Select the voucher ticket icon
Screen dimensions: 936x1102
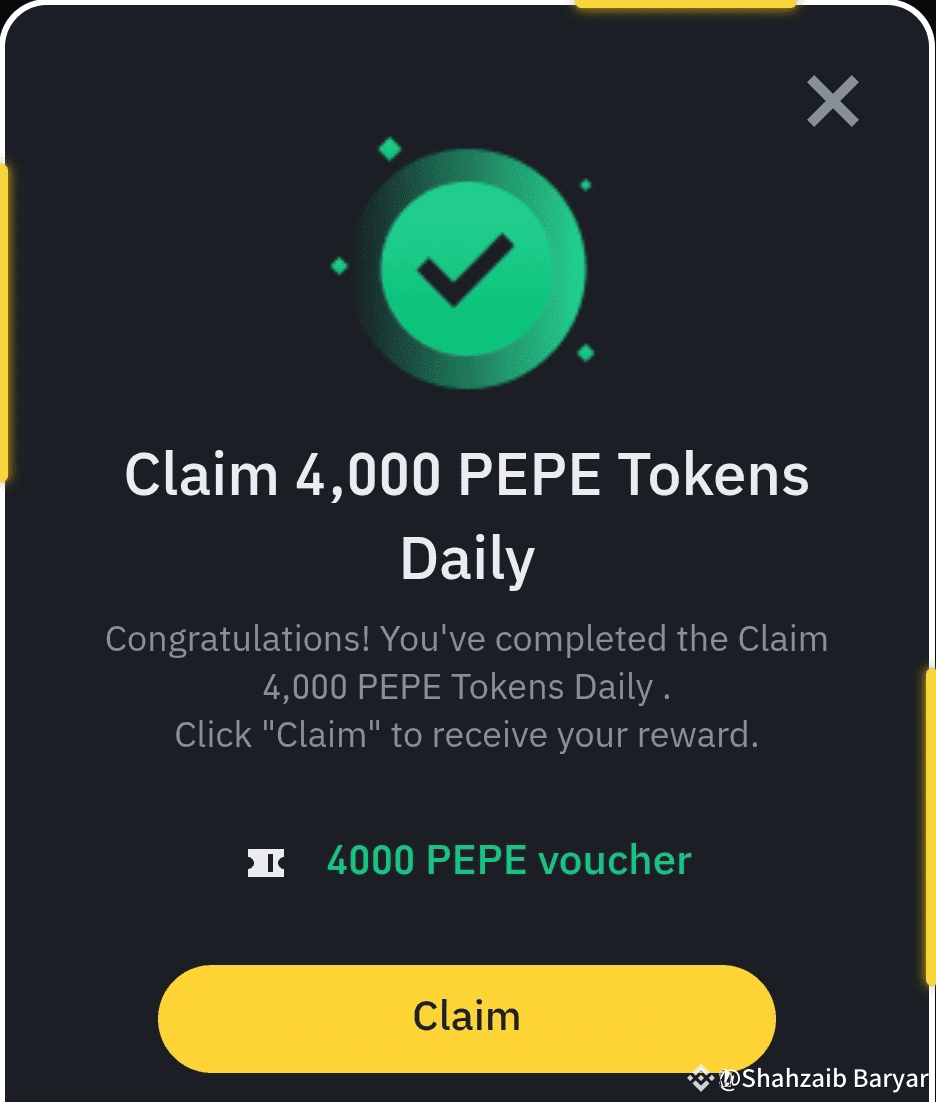click(x=266, y=860)
